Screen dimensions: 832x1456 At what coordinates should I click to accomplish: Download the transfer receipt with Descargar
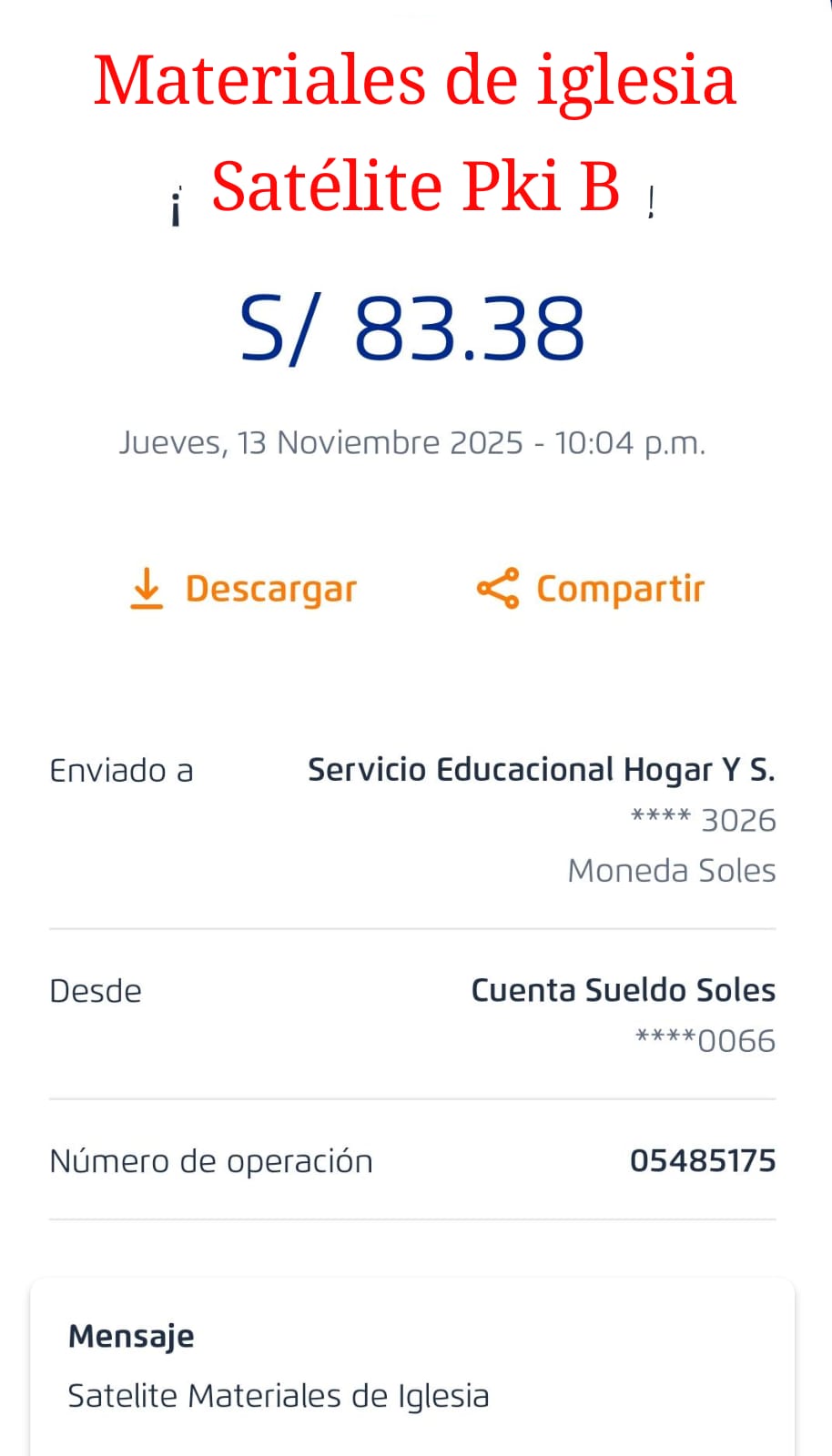[x=243, y=589]
